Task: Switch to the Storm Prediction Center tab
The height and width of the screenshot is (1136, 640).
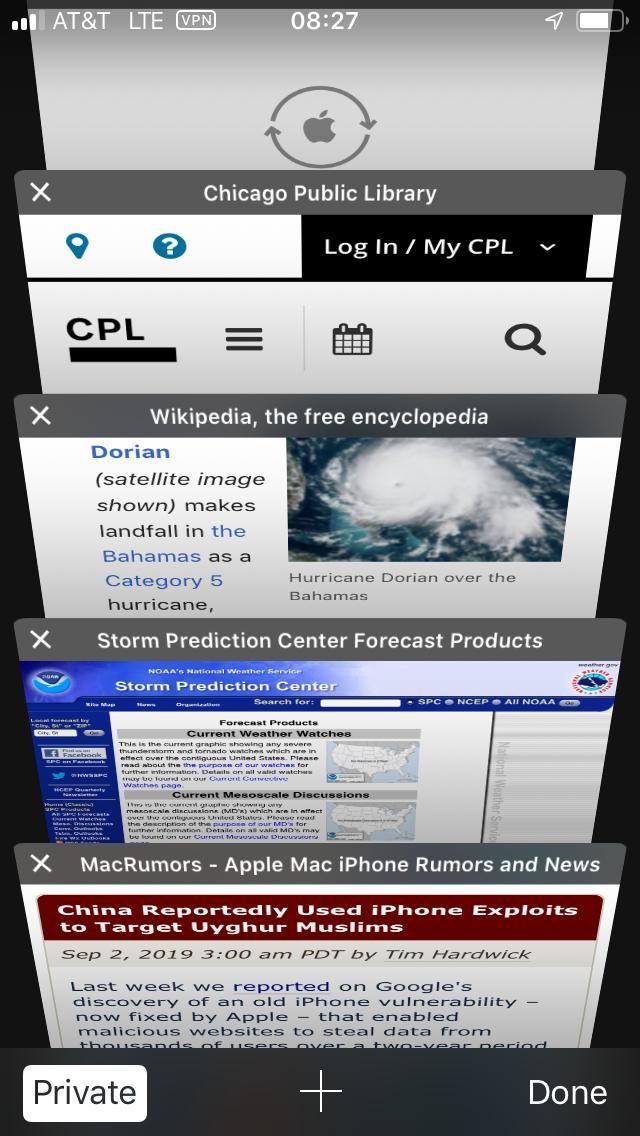Action: pyautogui.click(x=320, y=750)
